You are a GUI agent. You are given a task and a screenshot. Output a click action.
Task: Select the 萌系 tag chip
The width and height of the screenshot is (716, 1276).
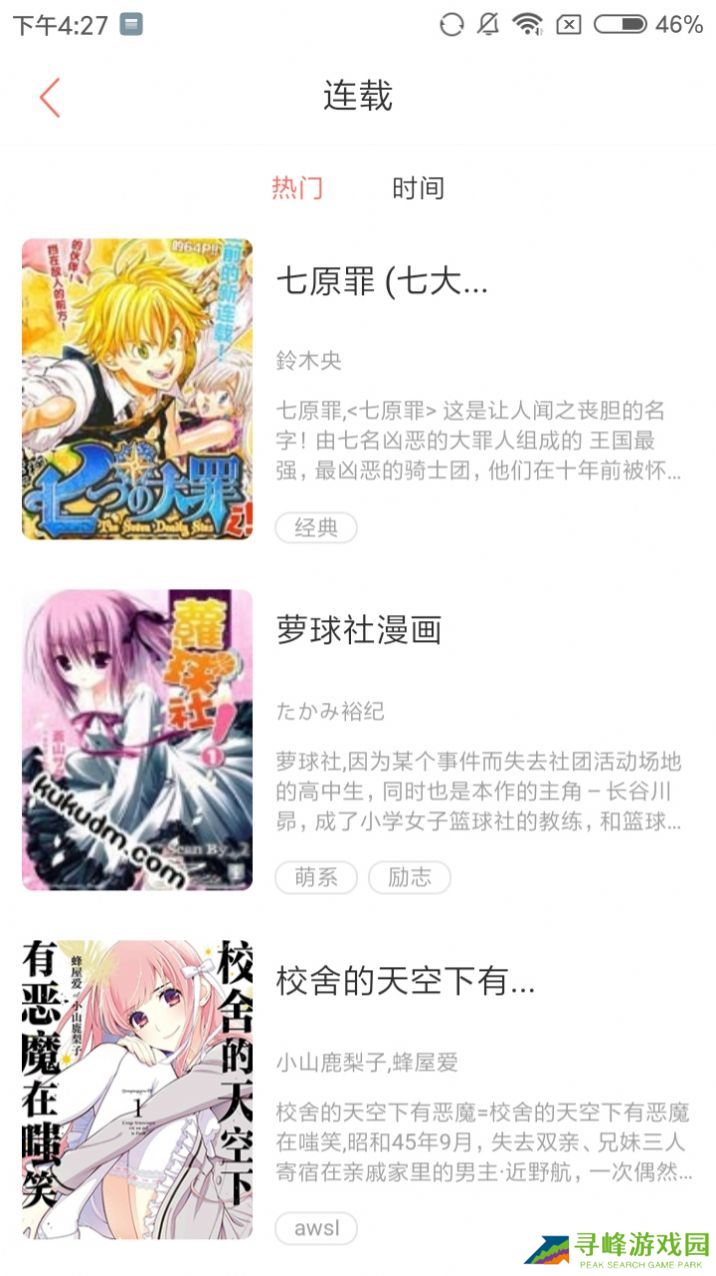(316, 877)
